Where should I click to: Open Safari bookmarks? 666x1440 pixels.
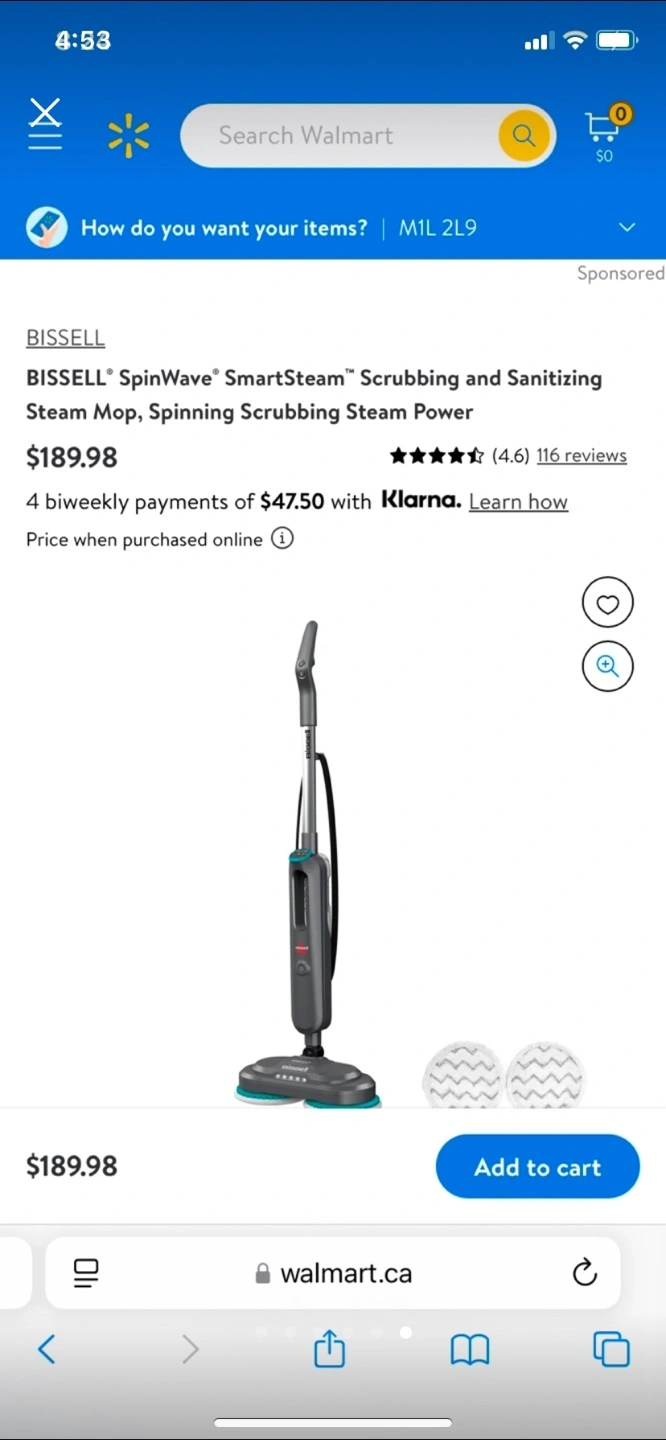(470, 1350)
